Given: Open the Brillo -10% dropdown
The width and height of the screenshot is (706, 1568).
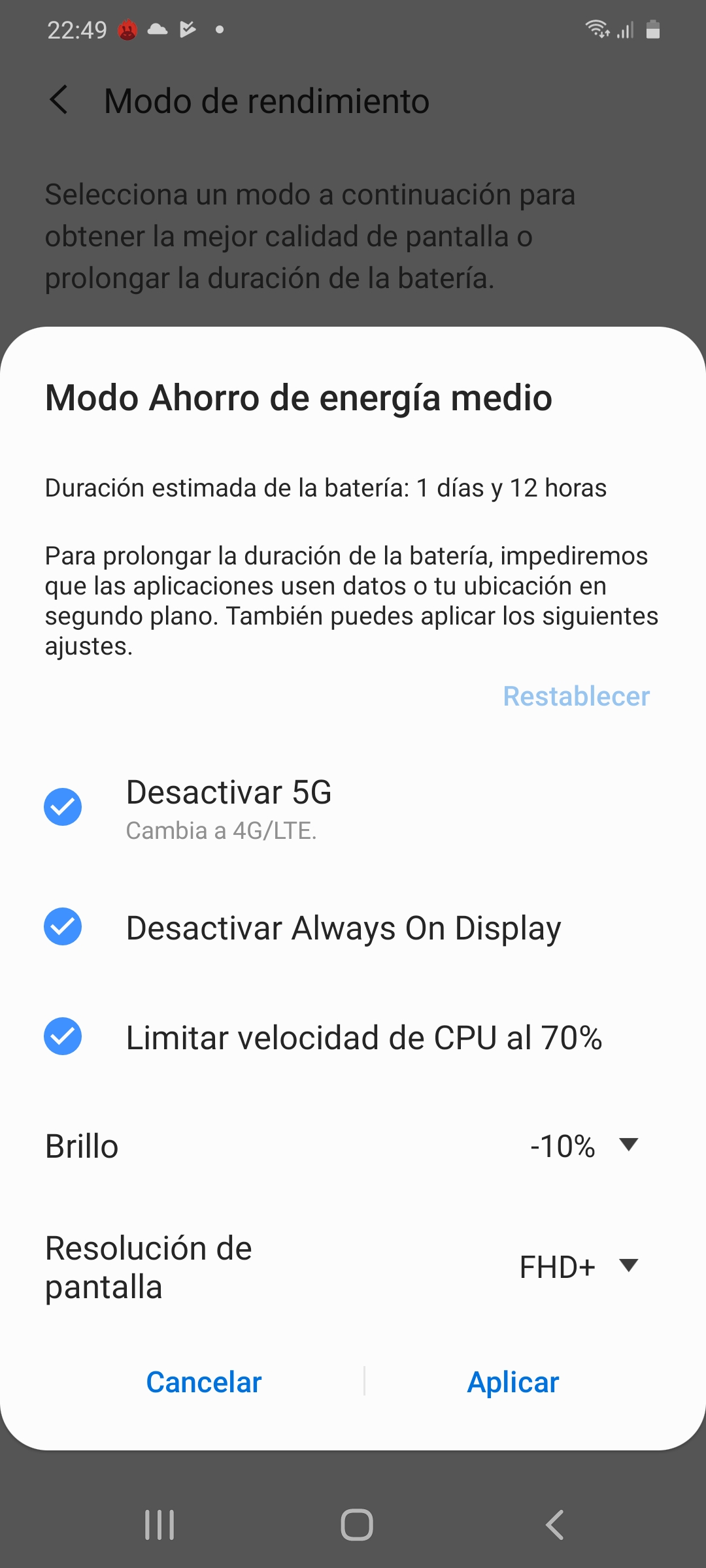Looking at the screenshot, I should pyautogui.click(x=584, y=1146).
